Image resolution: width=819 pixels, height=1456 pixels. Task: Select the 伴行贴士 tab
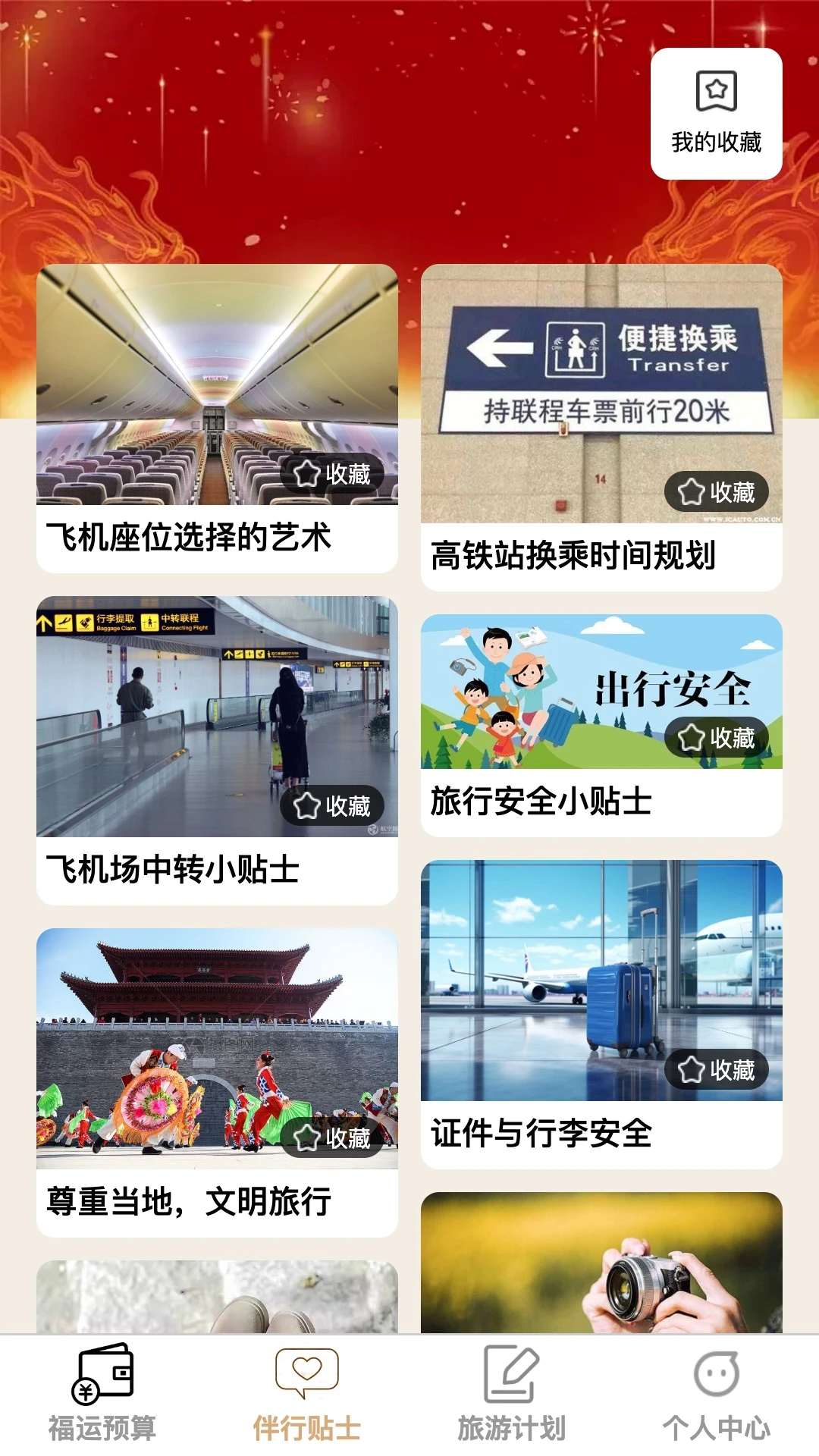click(307, 1395)
